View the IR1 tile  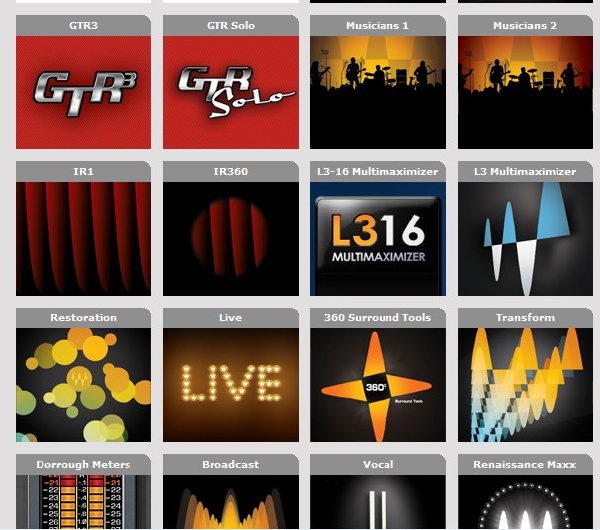[83, 238]
